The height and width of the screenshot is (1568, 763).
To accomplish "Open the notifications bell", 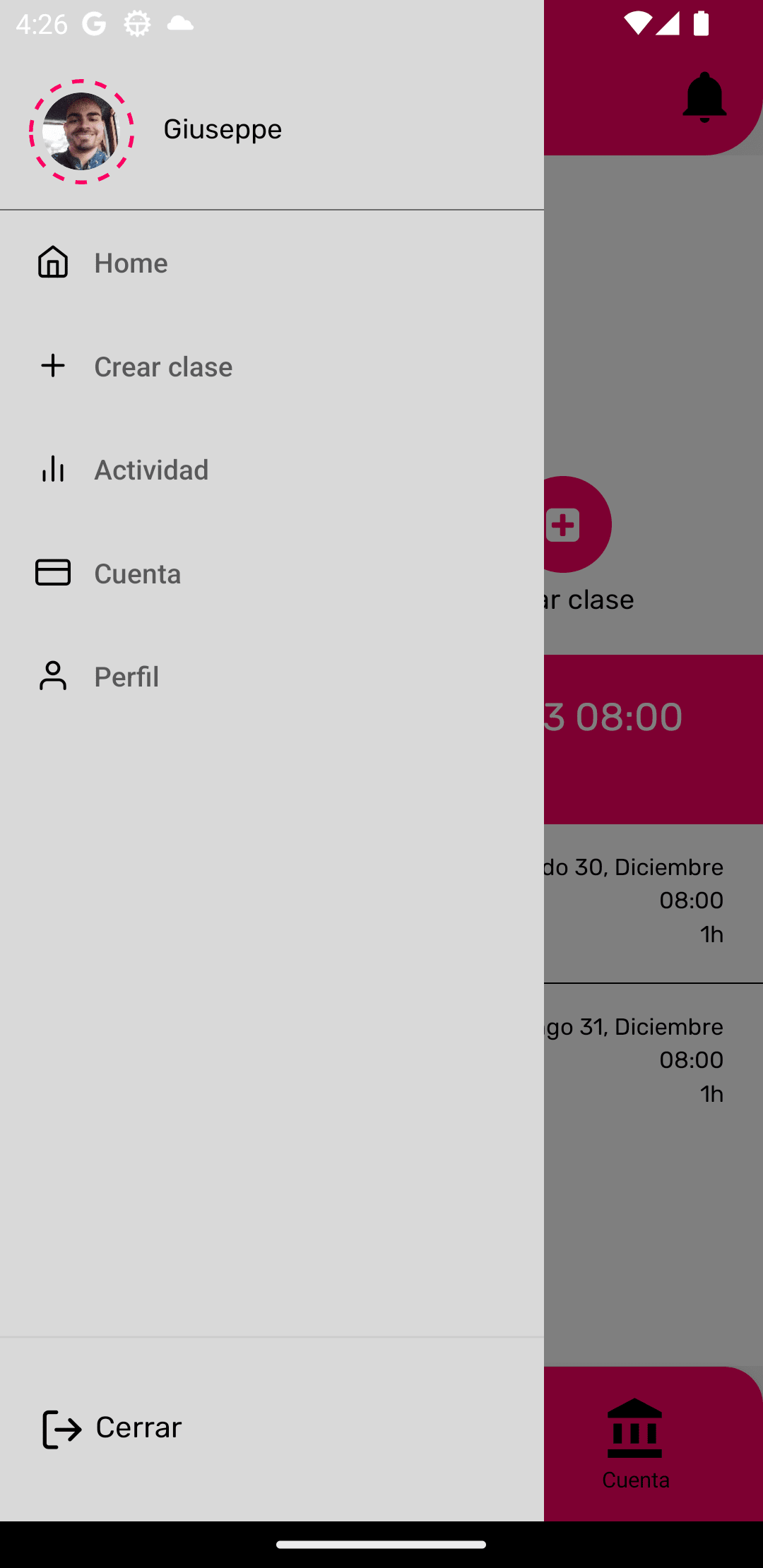I will [704, 97].
